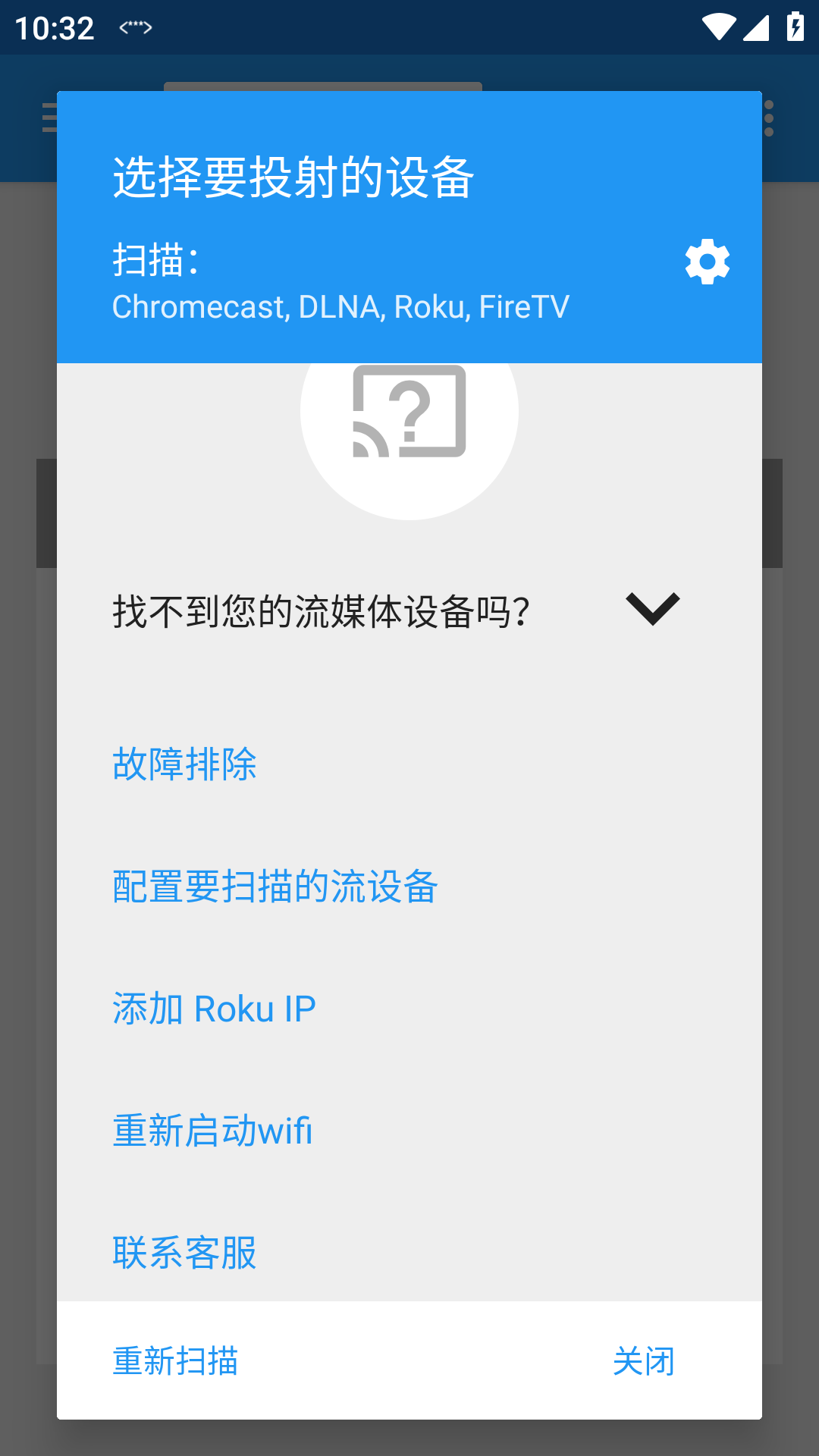Open scan settings gear icon
Viewport: 819px width, 1456px height.
click(707, 262)
